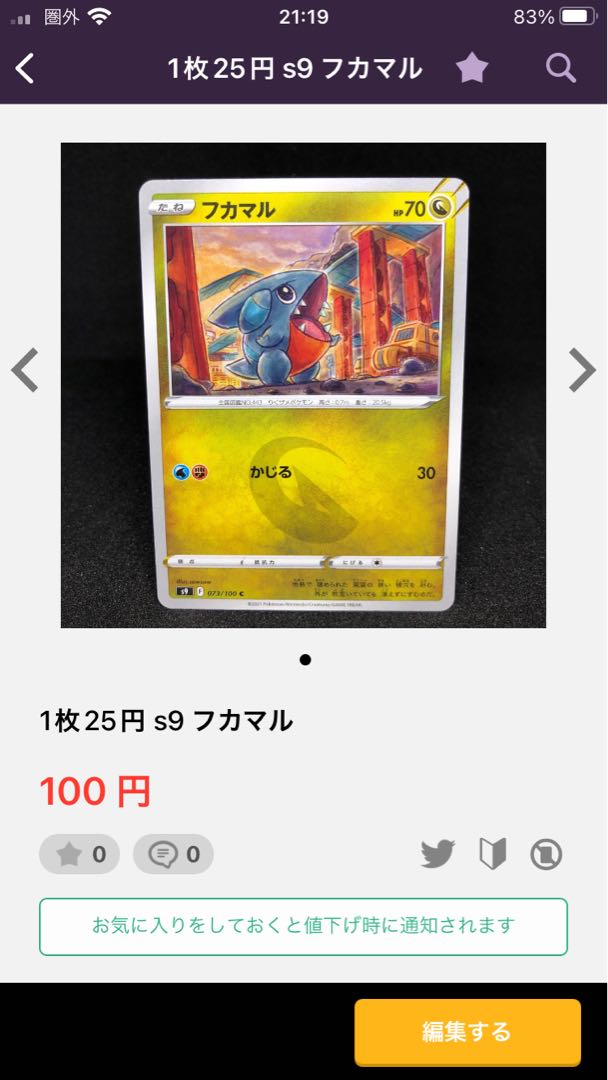
Task: Tap the circular icon beside beginner mark
Action: [x=546, y=854]
